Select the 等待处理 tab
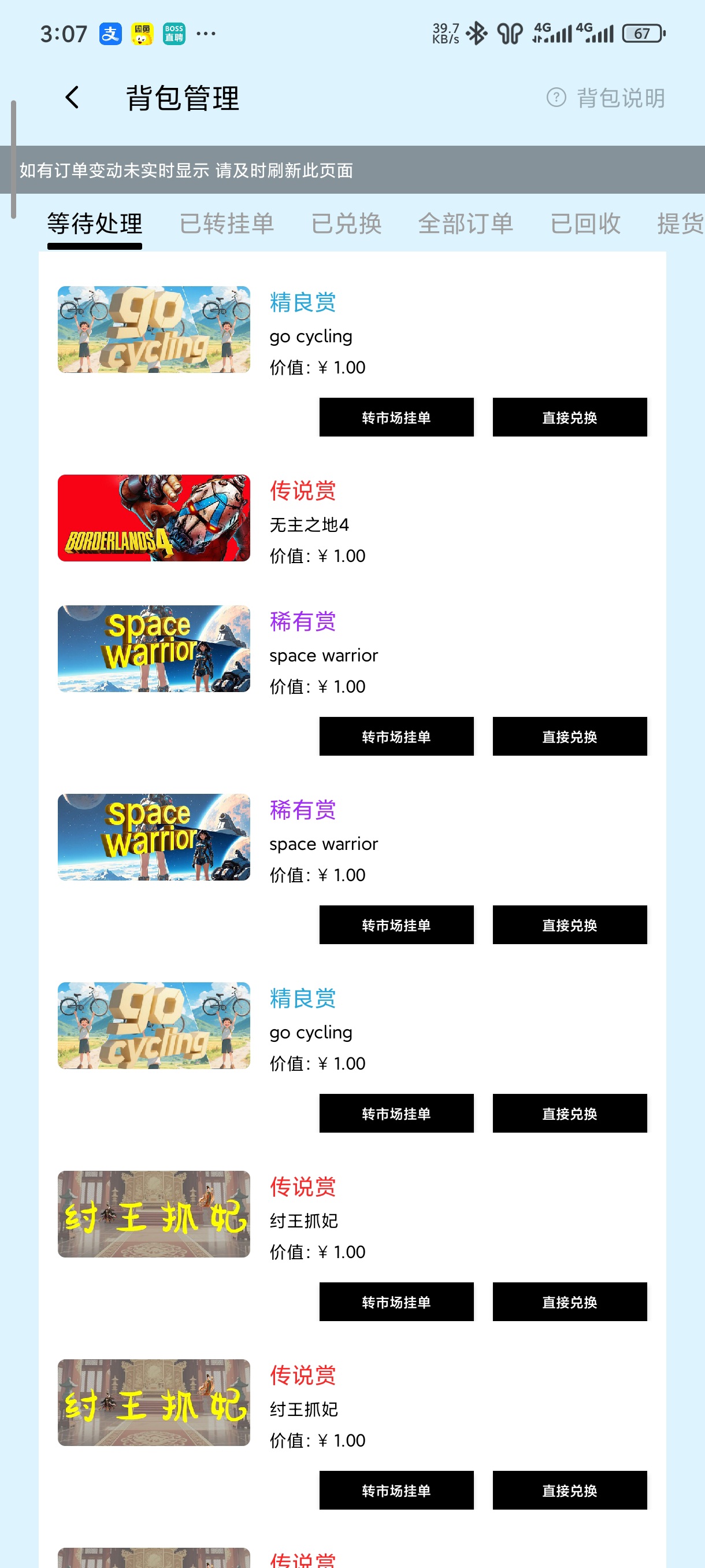This screenshot has height=1568, width=705. (x=95, y=224)
